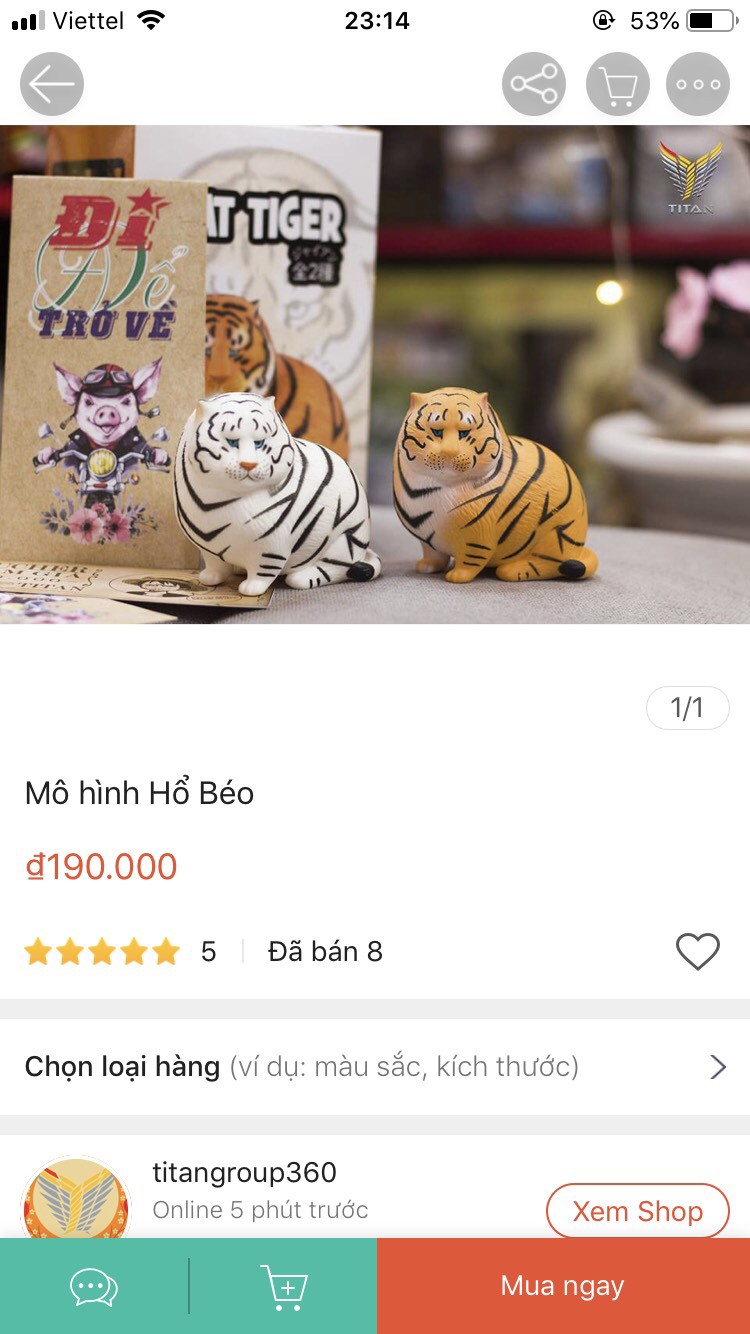Open titangroup360 shop avatar
750x1334 pixels.
point(76,1198)
